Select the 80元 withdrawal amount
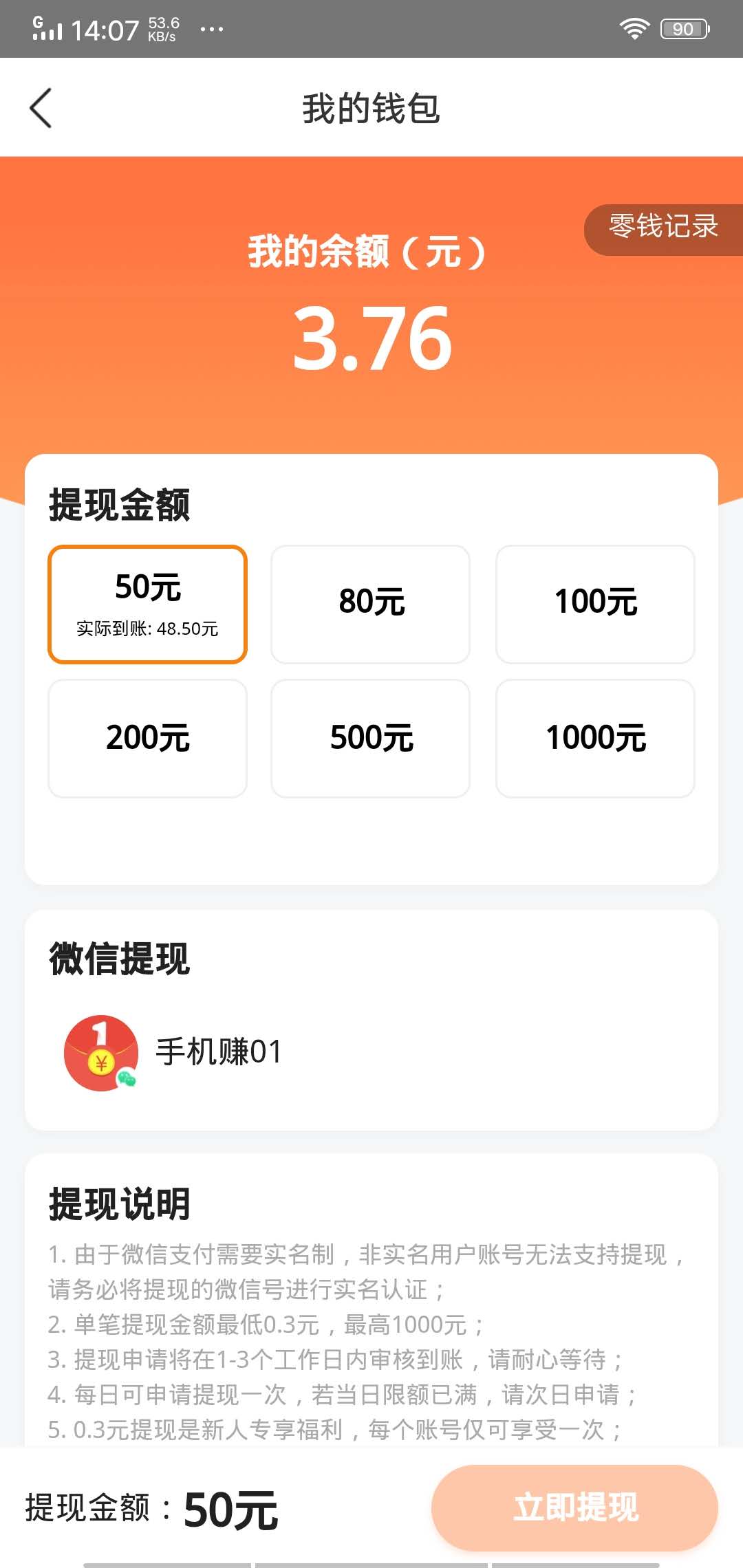The height and width of the screenshot is (1568, 743). pyautogui.click(x=370, y=603)
